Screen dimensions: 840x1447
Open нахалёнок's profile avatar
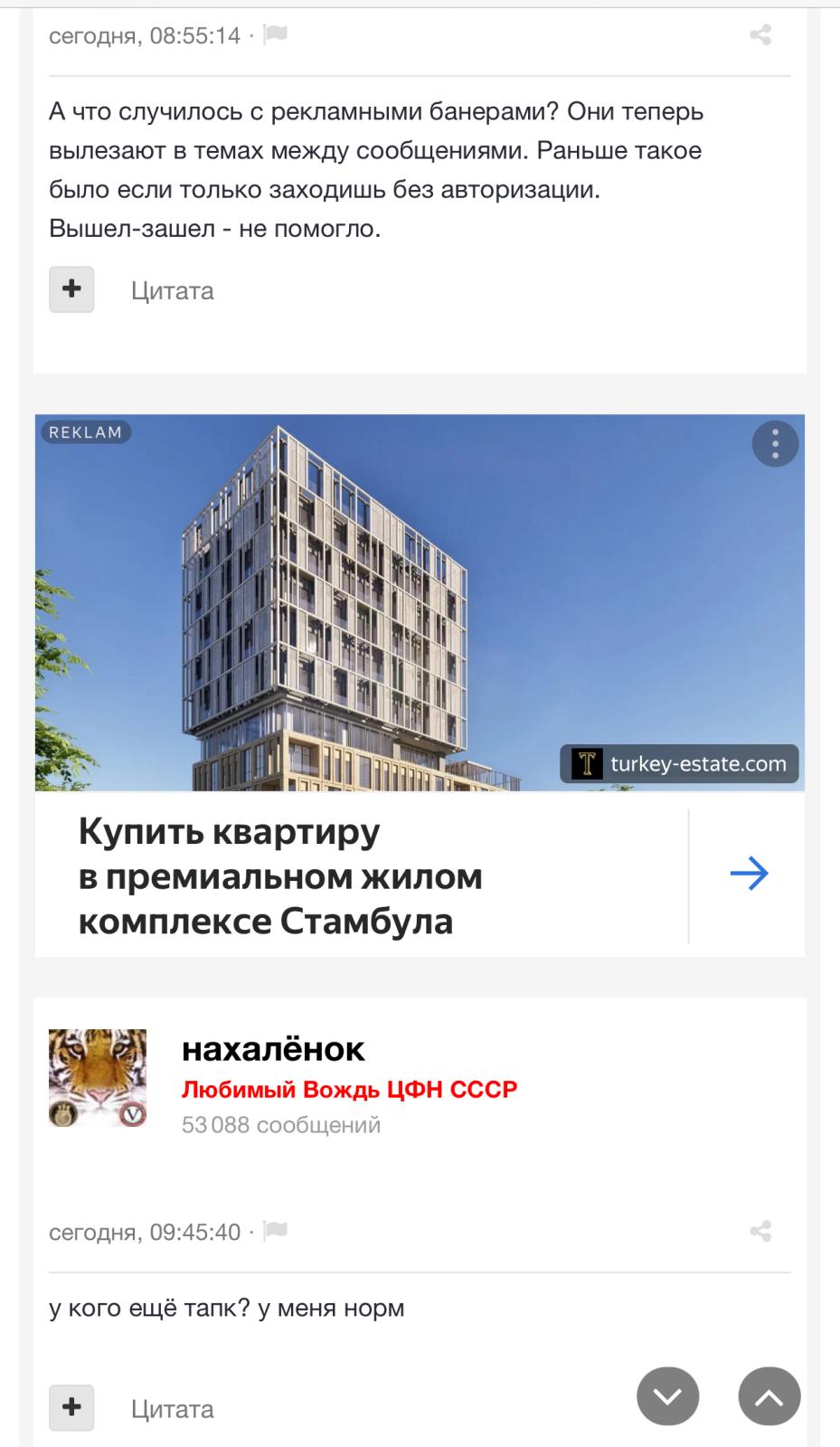pyautogui.click(x=98, y=1078)
